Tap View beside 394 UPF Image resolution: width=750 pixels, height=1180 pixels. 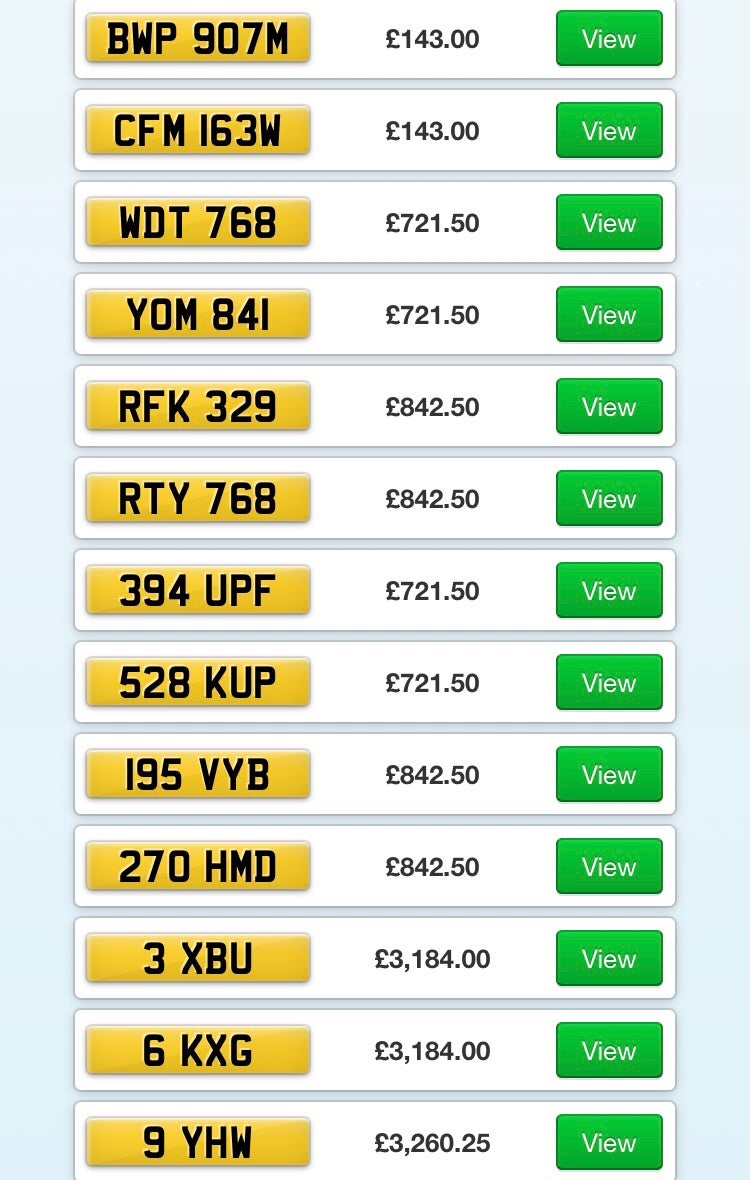click(x=609, y=591)
